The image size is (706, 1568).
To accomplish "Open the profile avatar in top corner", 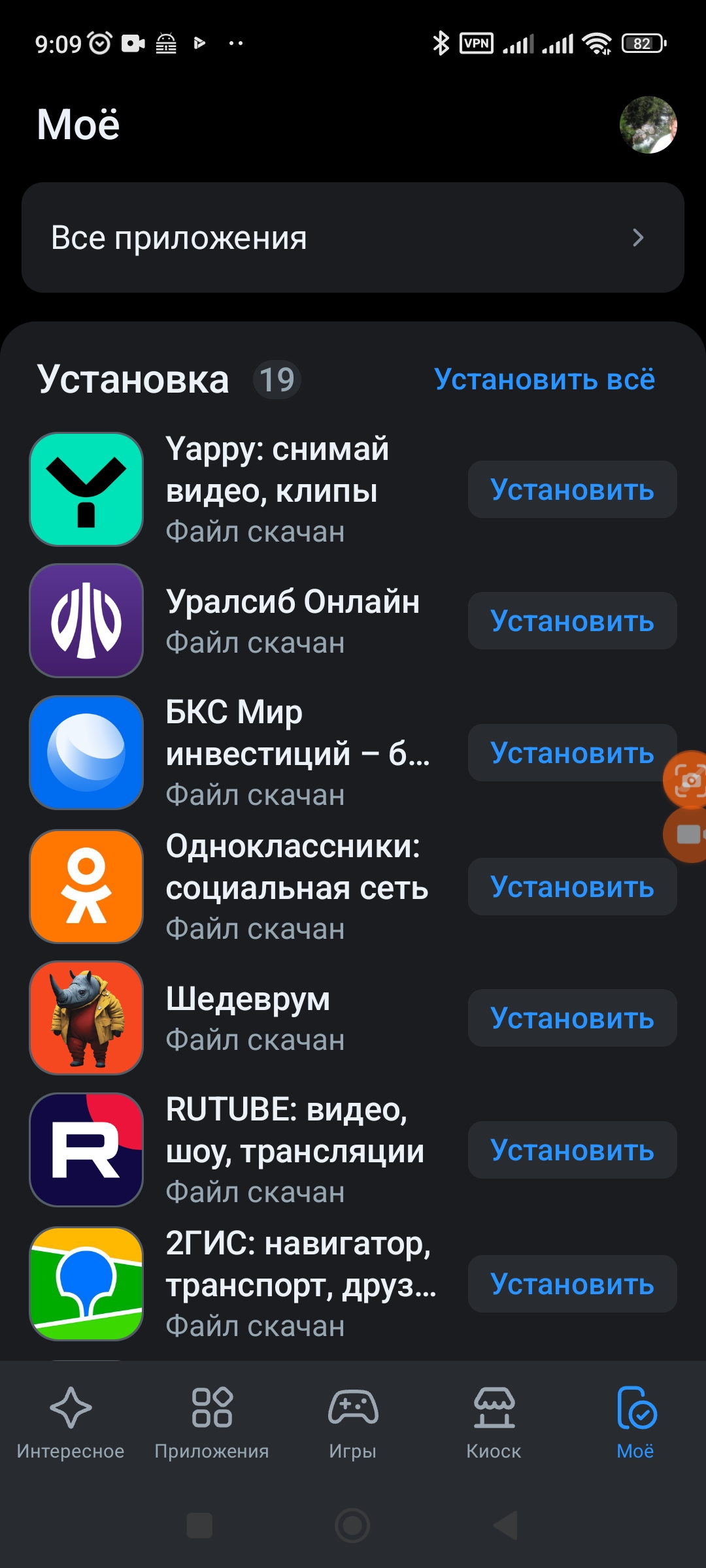I will tap(648, 126).
